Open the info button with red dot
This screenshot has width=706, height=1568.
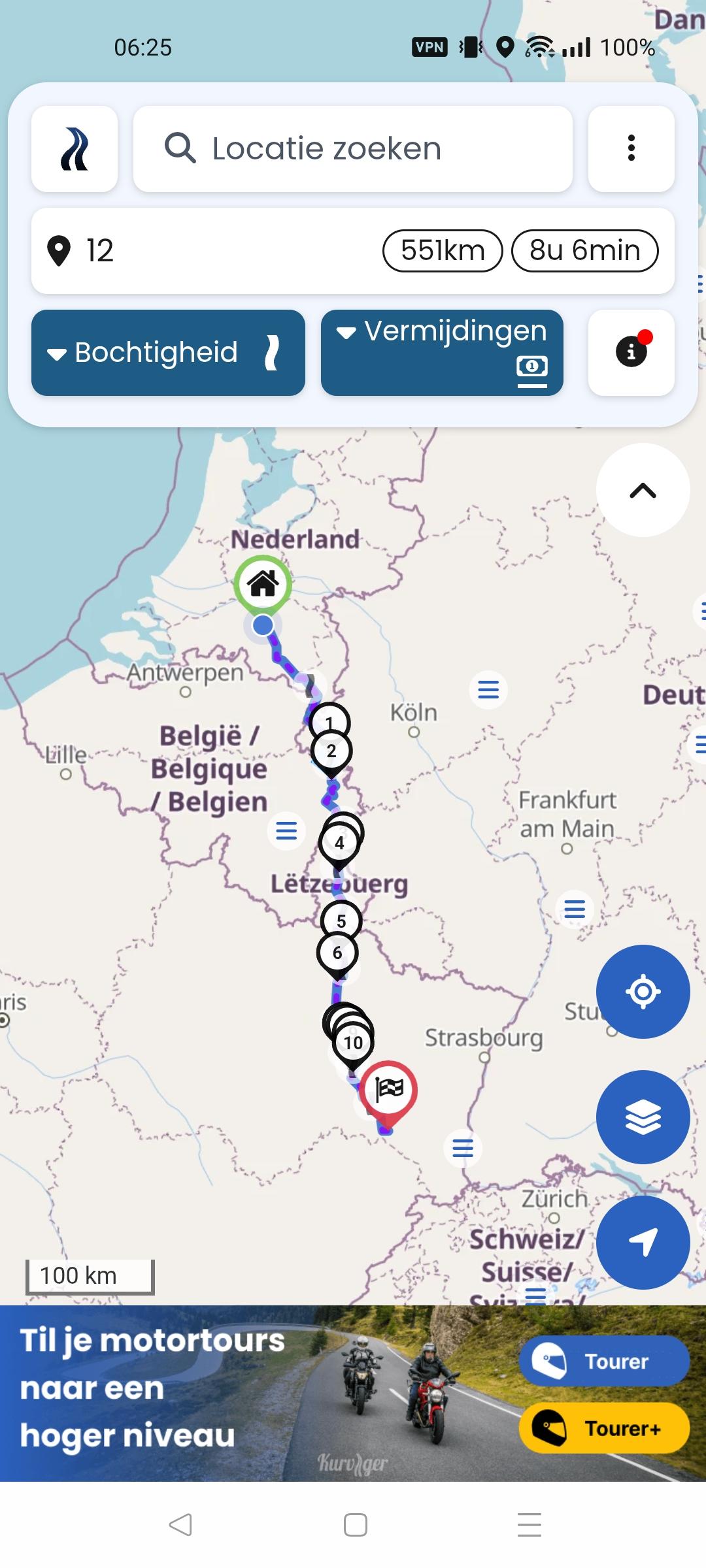tap(631, 353)
